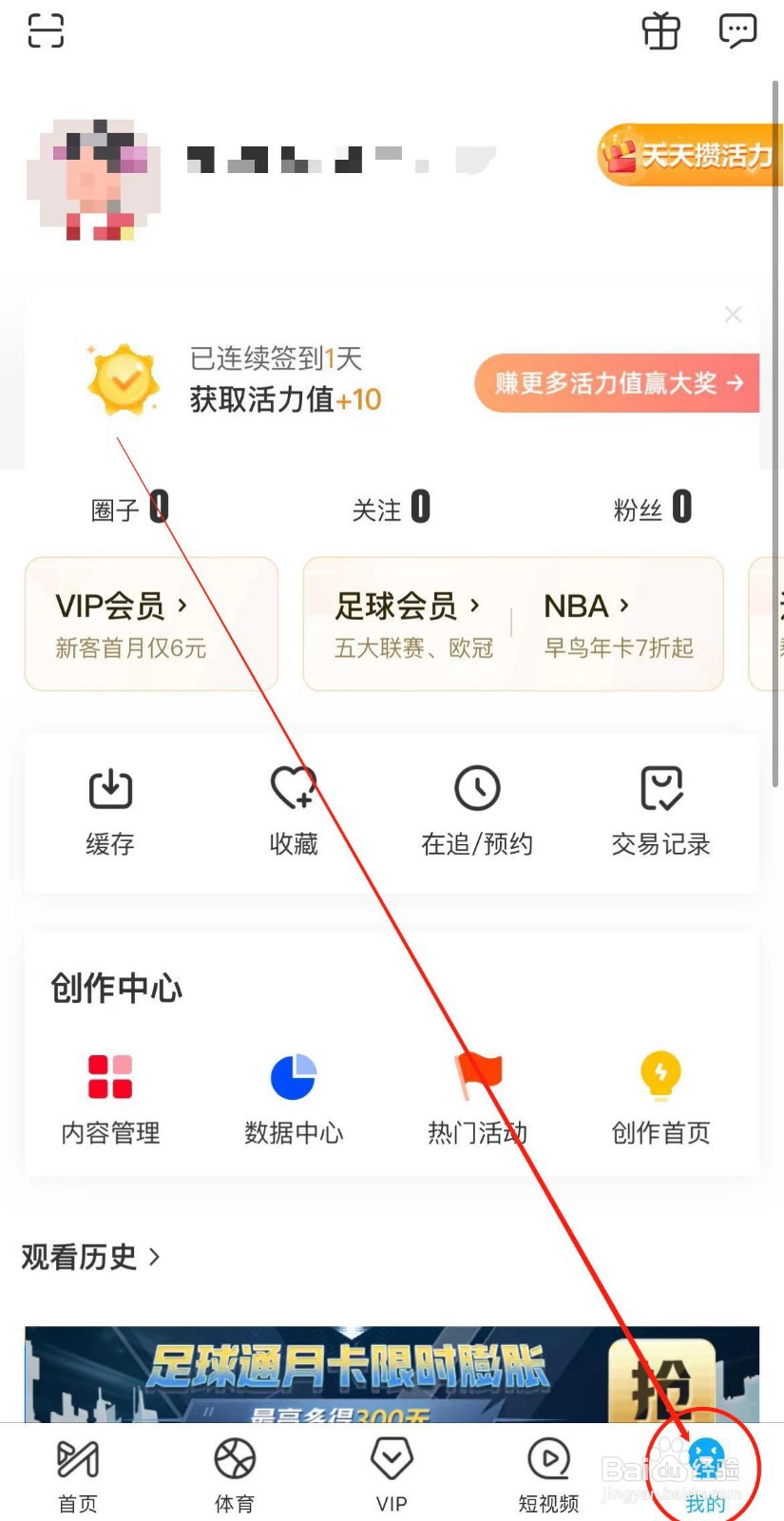Viewport: 784px width, 1521px height.
Task: View 交易记录 transaction history
Action: 660,810
